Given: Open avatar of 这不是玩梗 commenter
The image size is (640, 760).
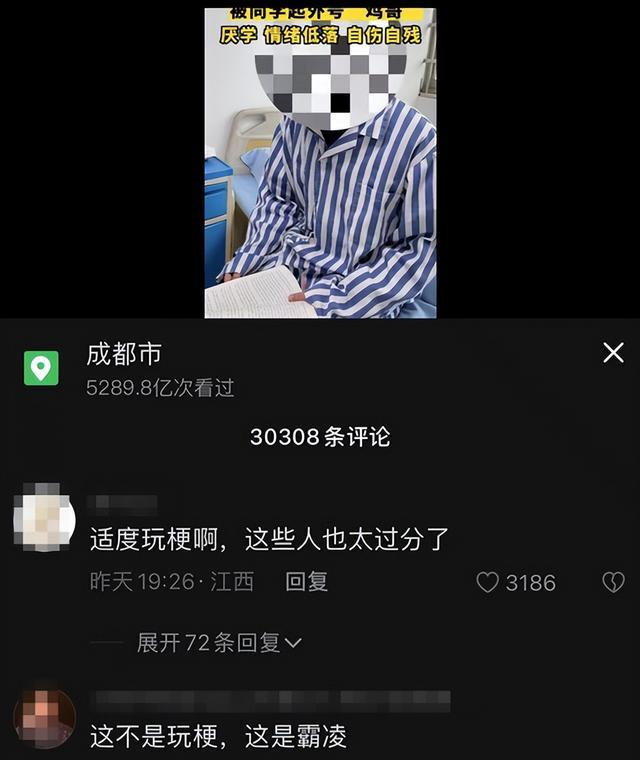Looking at the screenshot, I should click(44, 717).
